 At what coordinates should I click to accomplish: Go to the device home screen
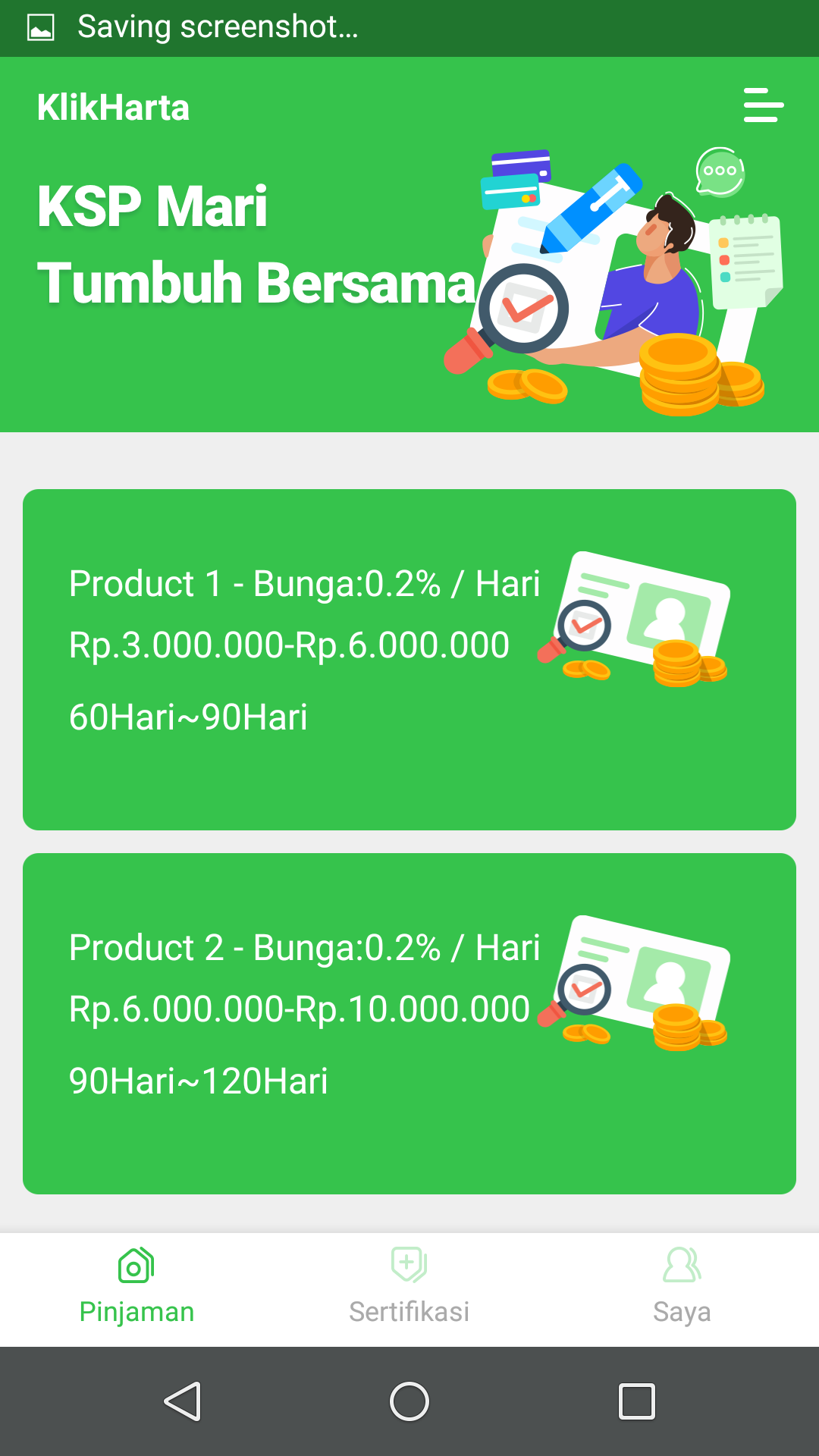(409, 1401)
